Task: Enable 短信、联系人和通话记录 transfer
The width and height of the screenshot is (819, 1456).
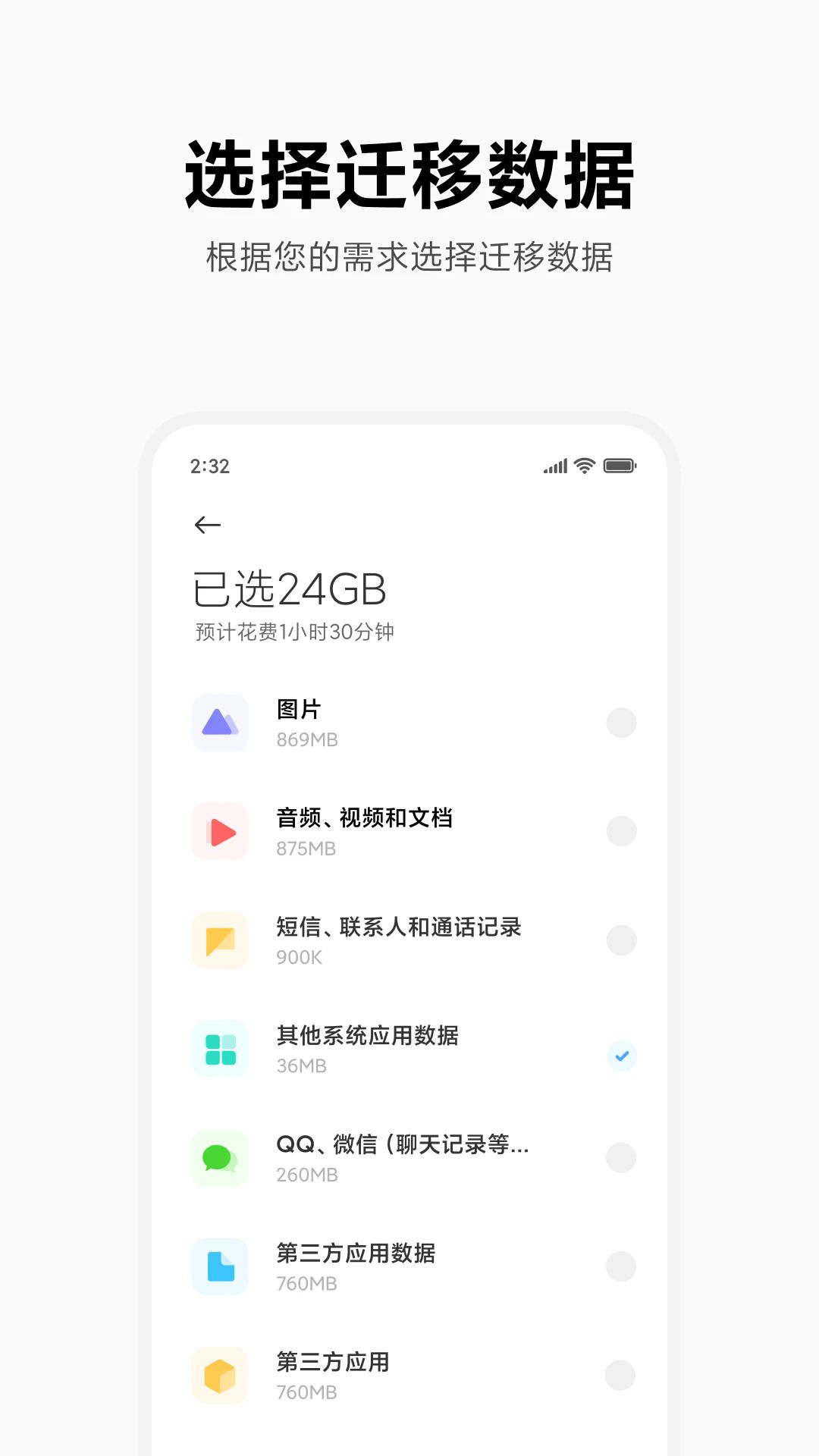Action: (x=622, y=940)
